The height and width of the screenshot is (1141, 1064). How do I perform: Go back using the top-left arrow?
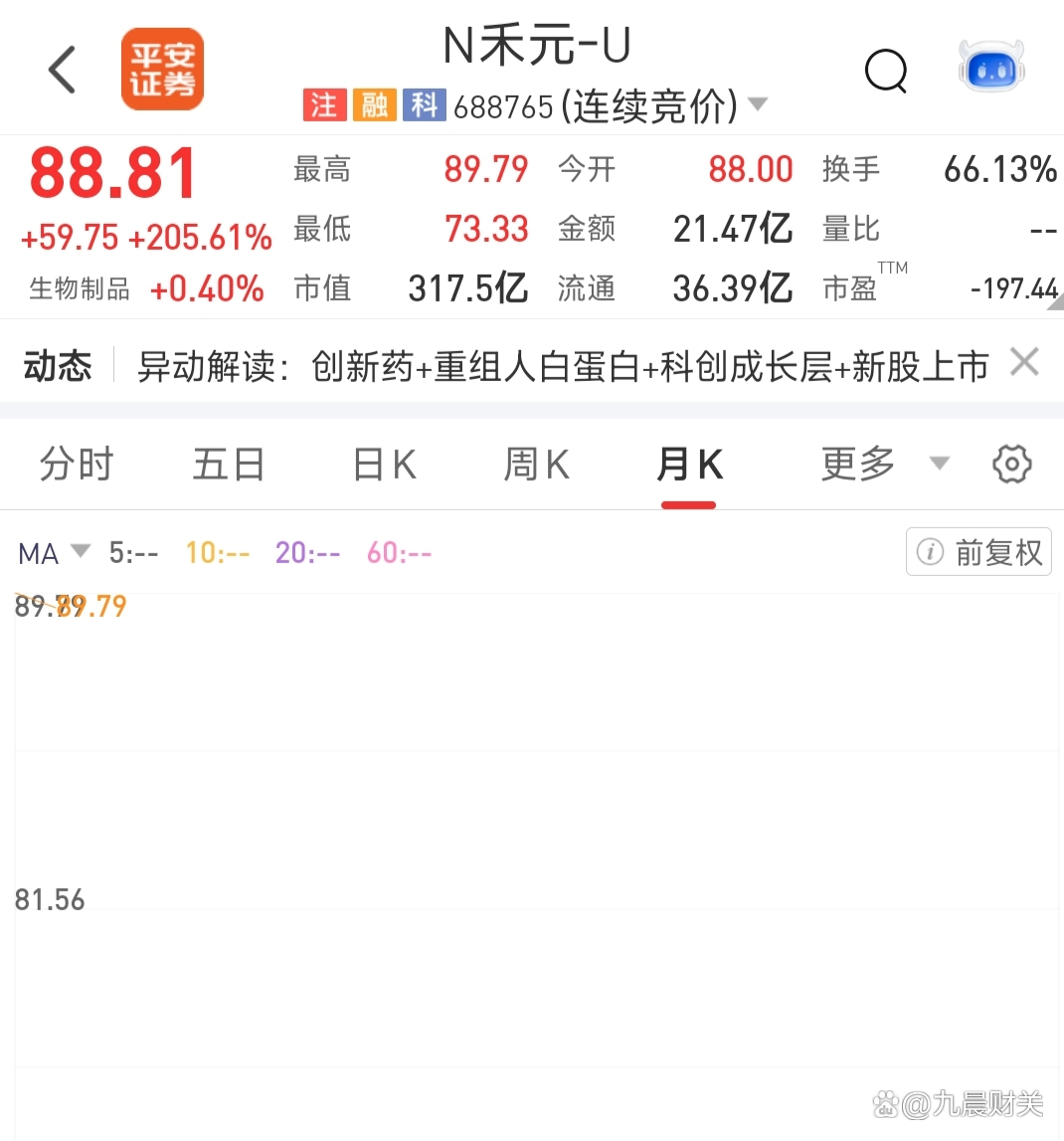[x=62, y=71]
